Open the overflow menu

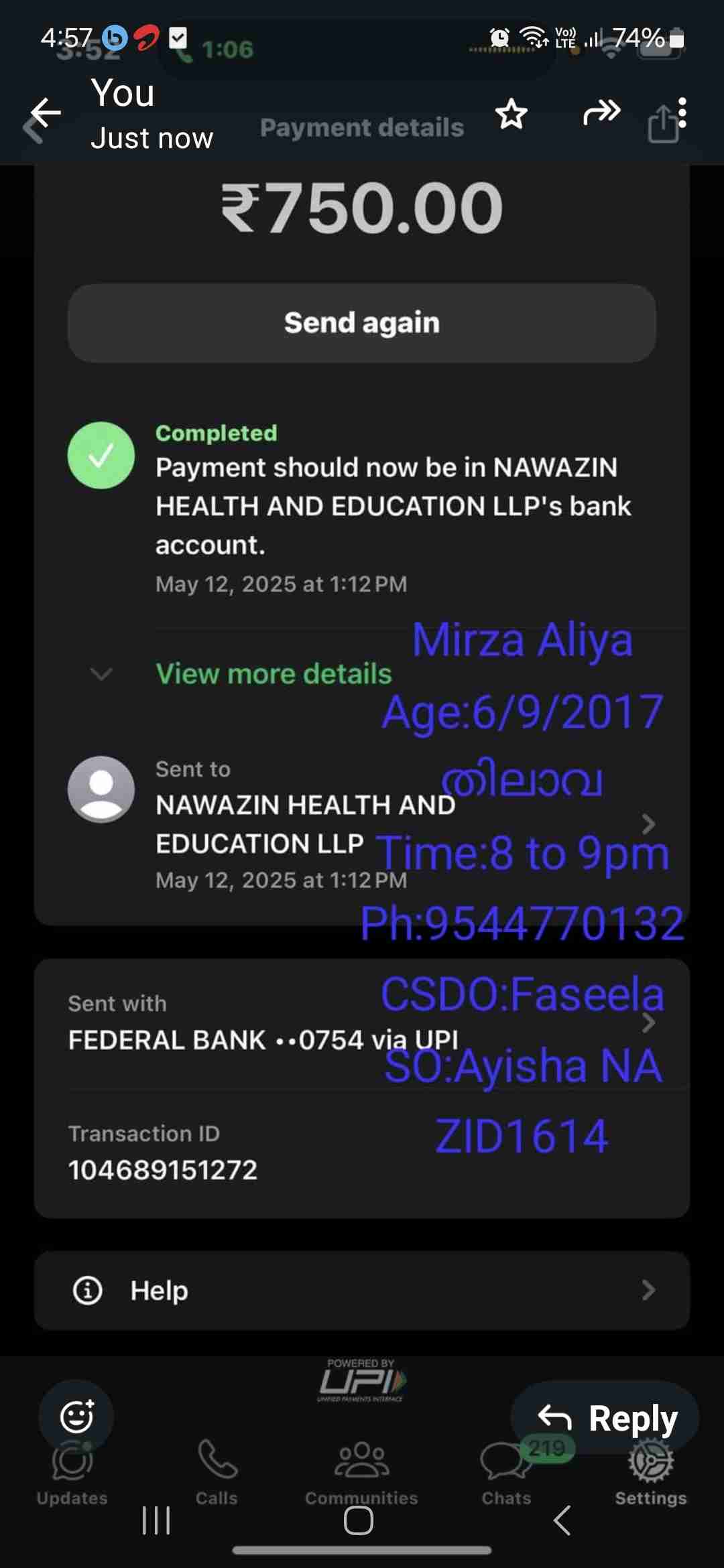point(682,113)
